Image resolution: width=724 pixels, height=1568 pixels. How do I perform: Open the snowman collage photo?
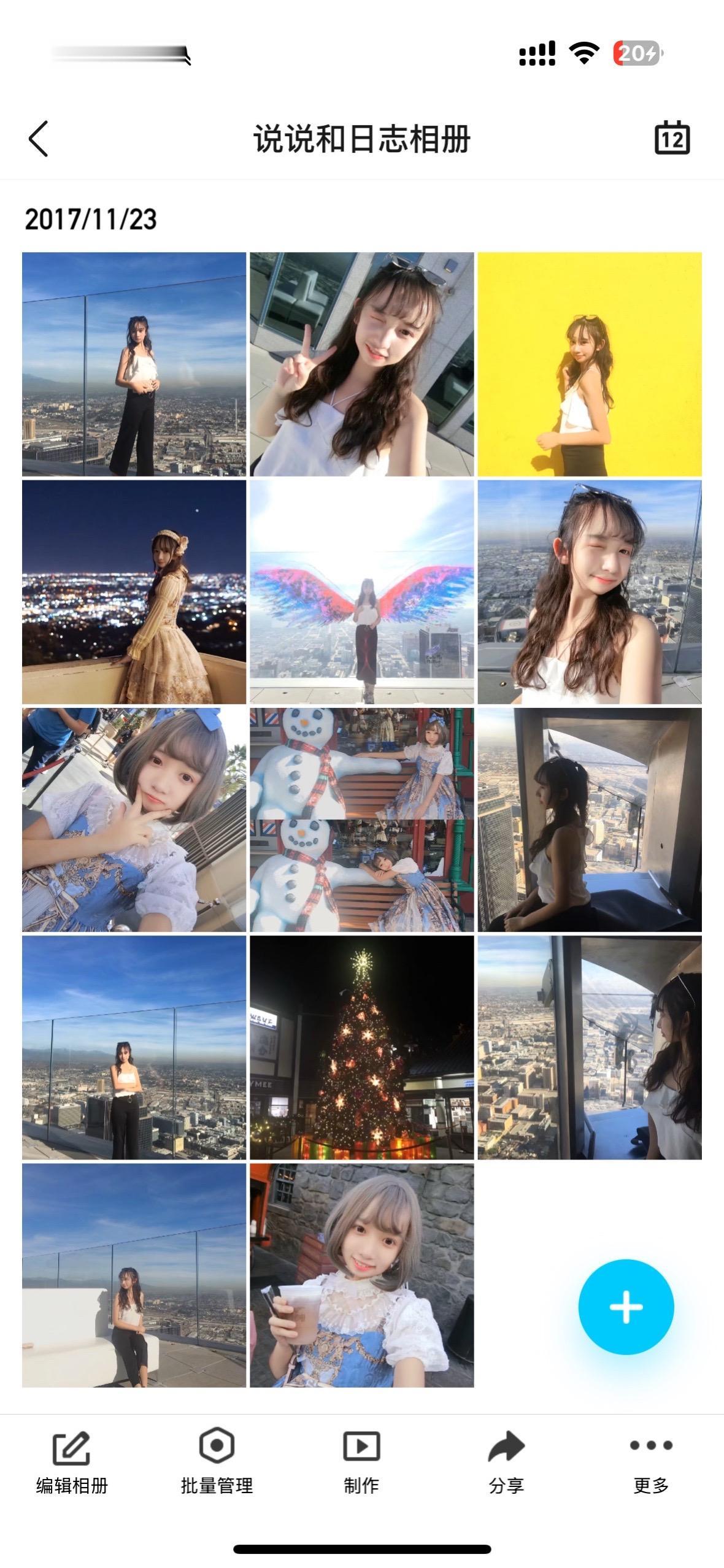click(x=361, y=820)
